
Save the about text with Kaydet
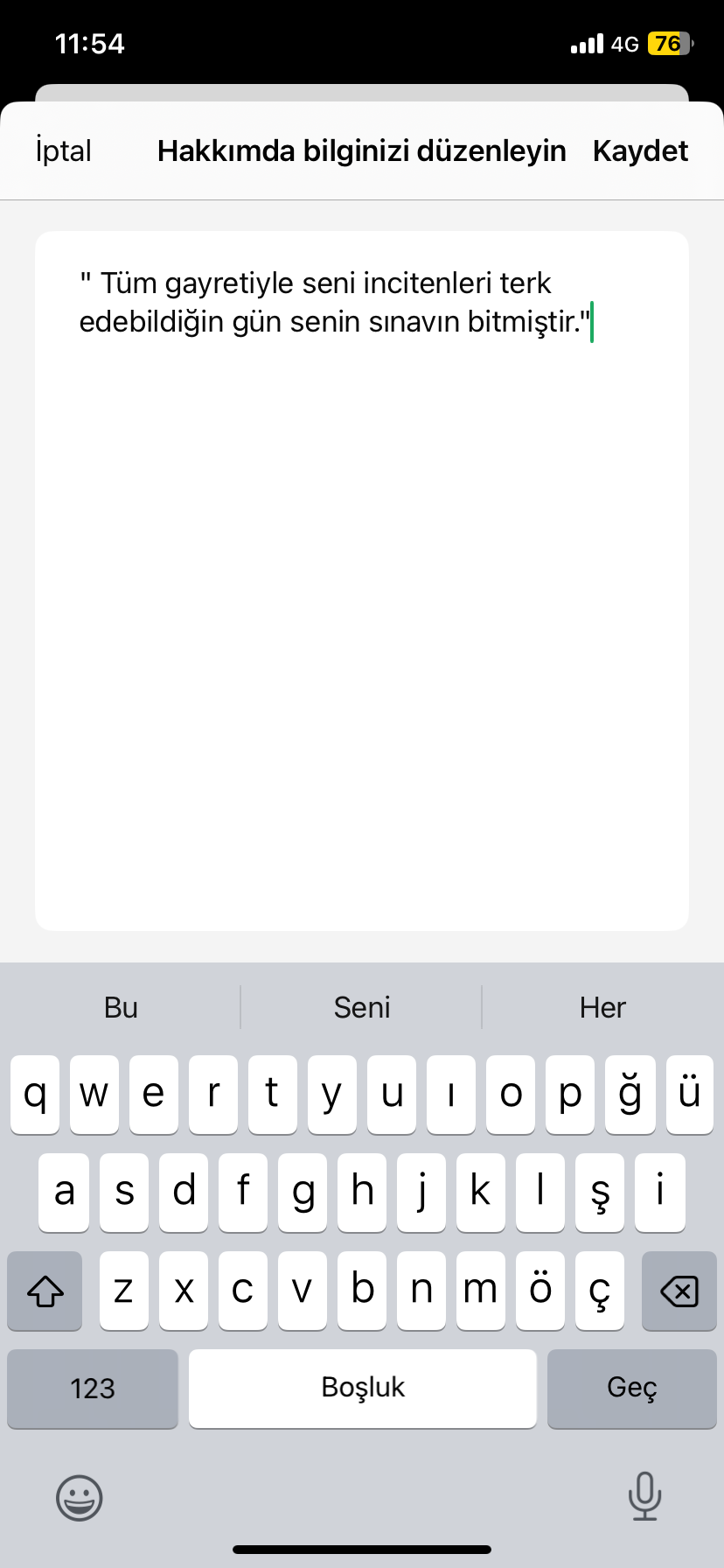pos(640,150)
